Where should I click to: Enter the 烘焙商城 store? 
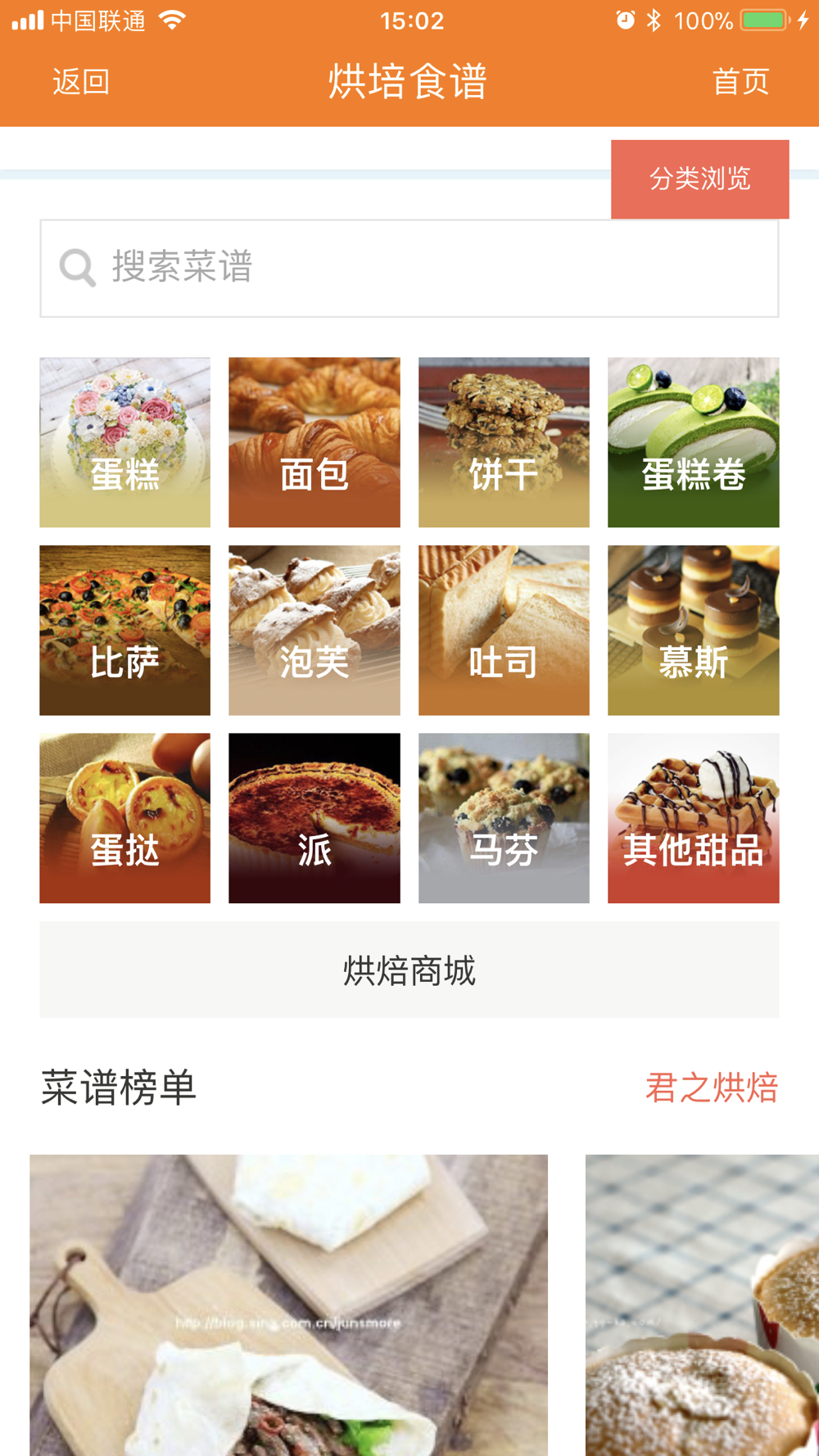point(409,970)
